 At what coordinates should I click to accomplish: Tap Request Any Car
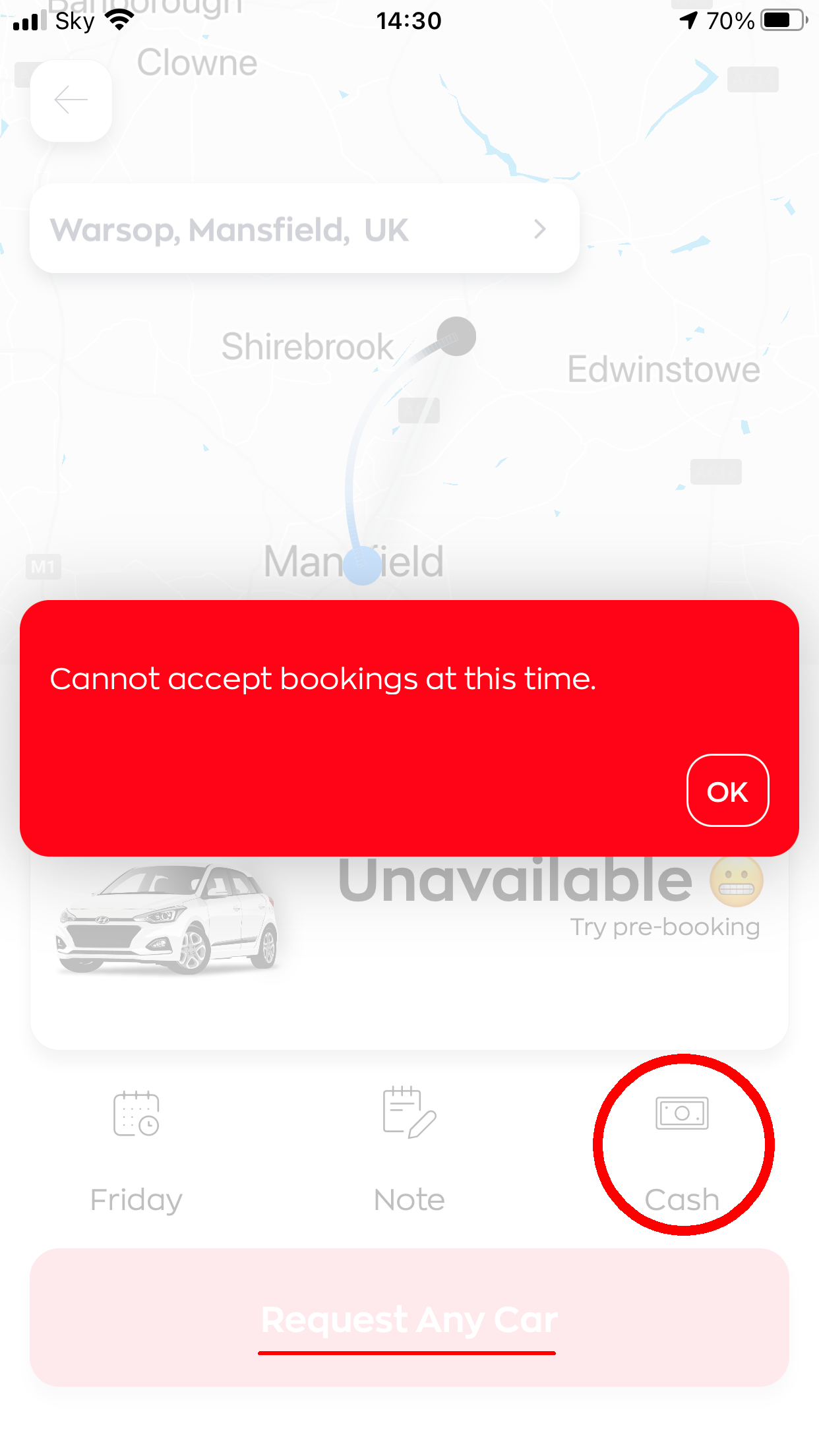[x=409, y=1319]
